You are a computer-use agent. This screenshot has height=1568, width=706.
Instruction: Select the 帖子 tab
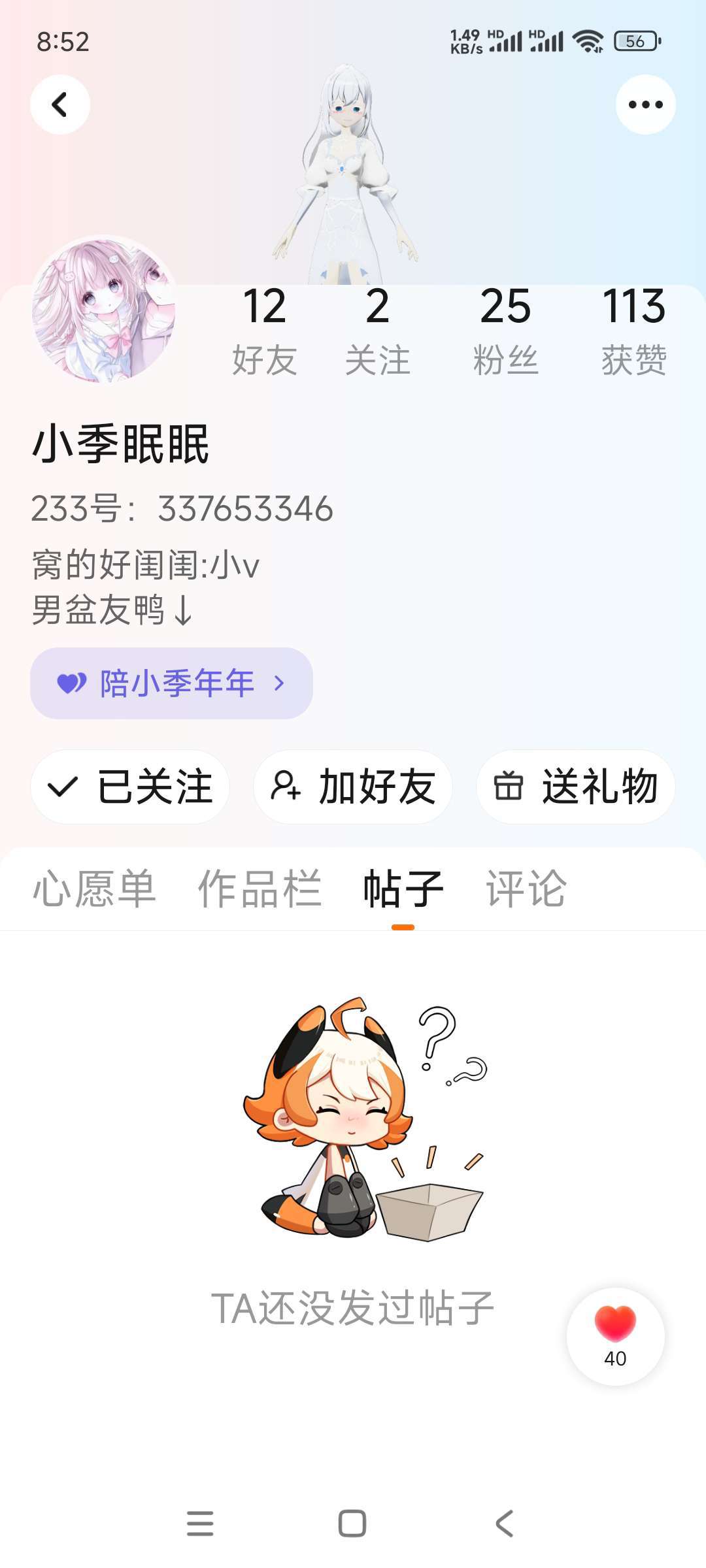click(403, 889)
